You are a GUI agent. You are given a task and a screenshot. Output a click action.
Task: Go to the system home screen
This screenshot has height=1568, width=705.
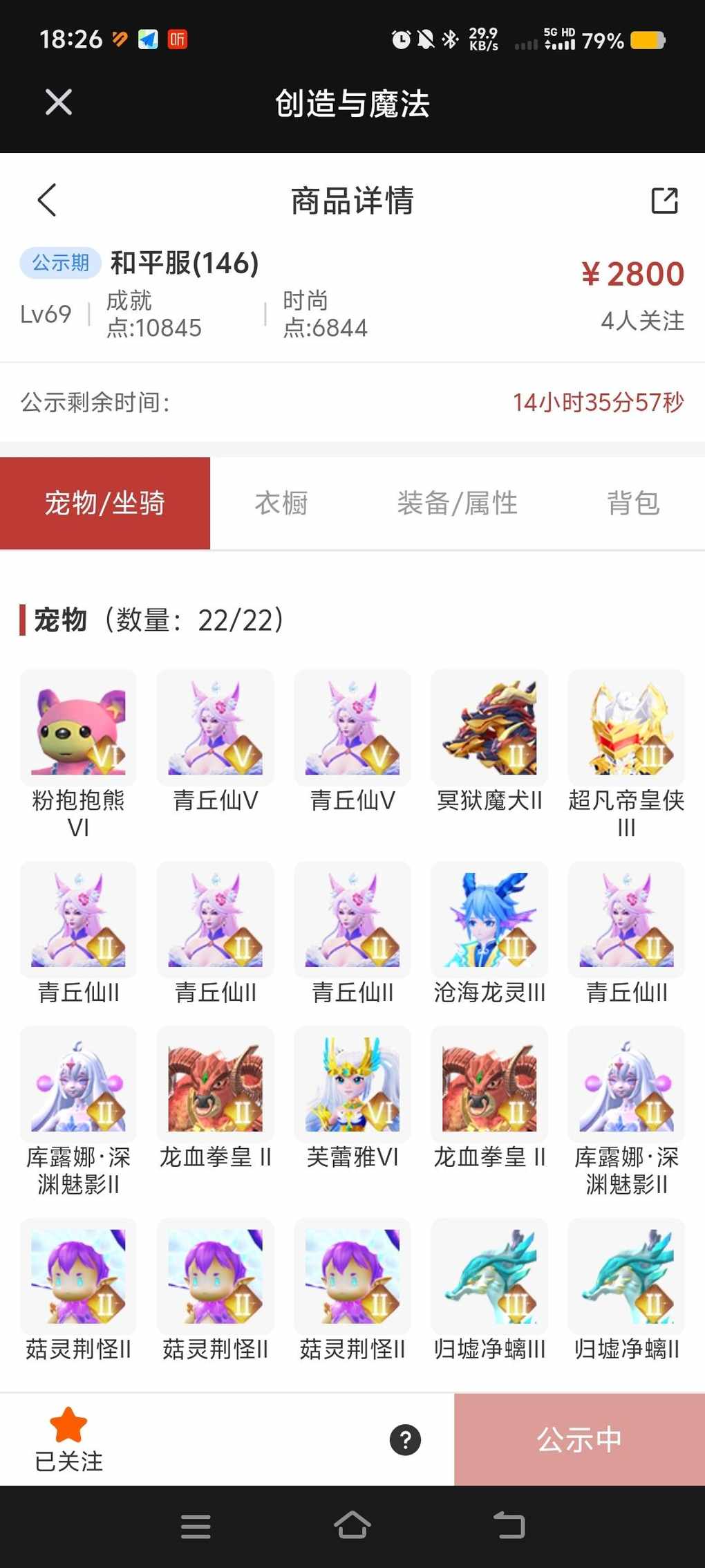coord(352,1525)
